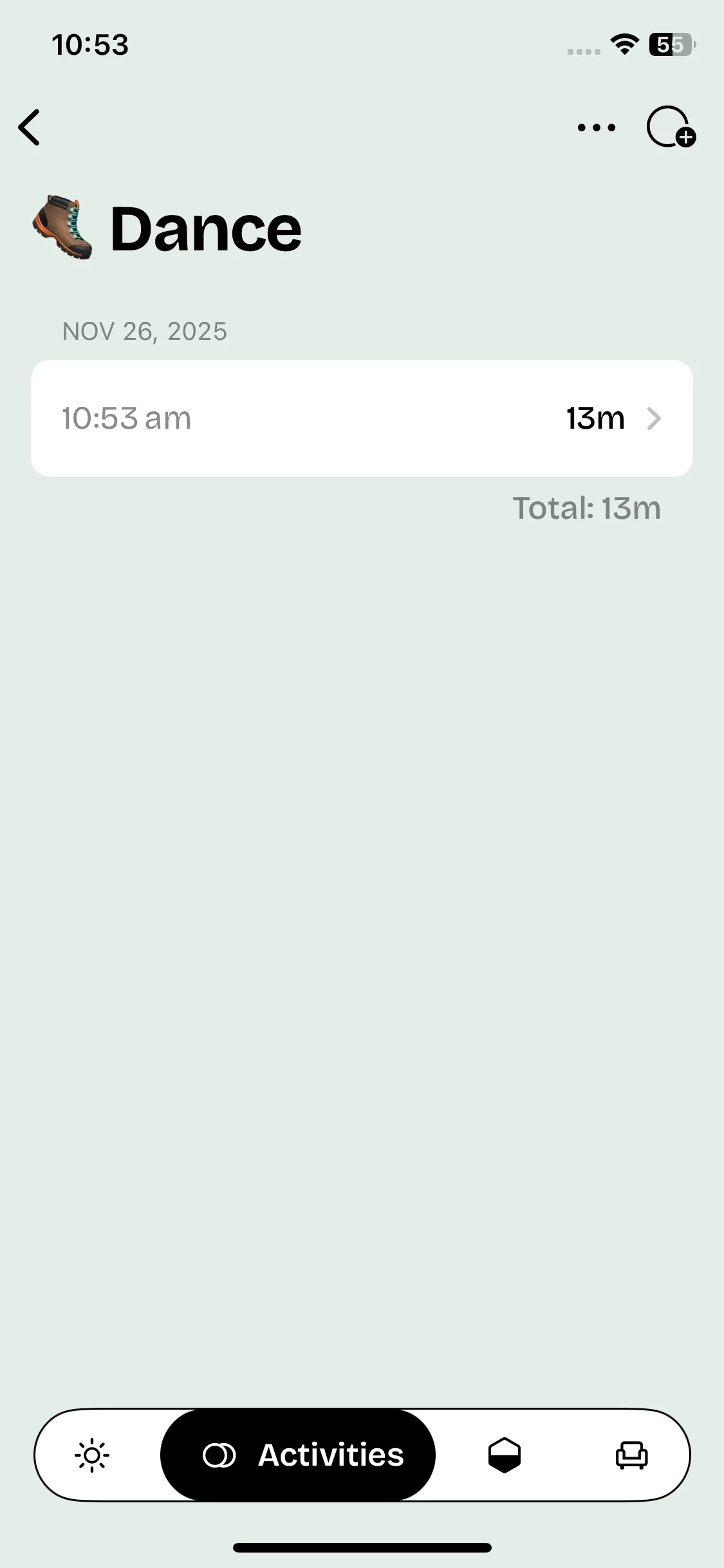724x1568 pixels.
Task: Switch to the Activities tab
Action: pos(330,1455)
